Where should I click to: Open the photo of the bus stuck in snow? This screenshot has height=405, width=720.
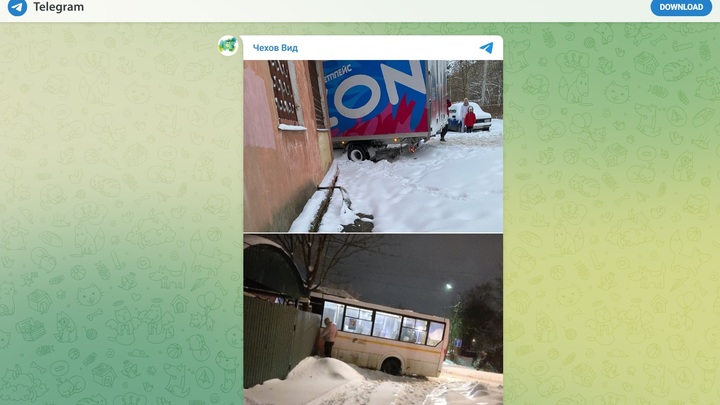coord(373,320)
